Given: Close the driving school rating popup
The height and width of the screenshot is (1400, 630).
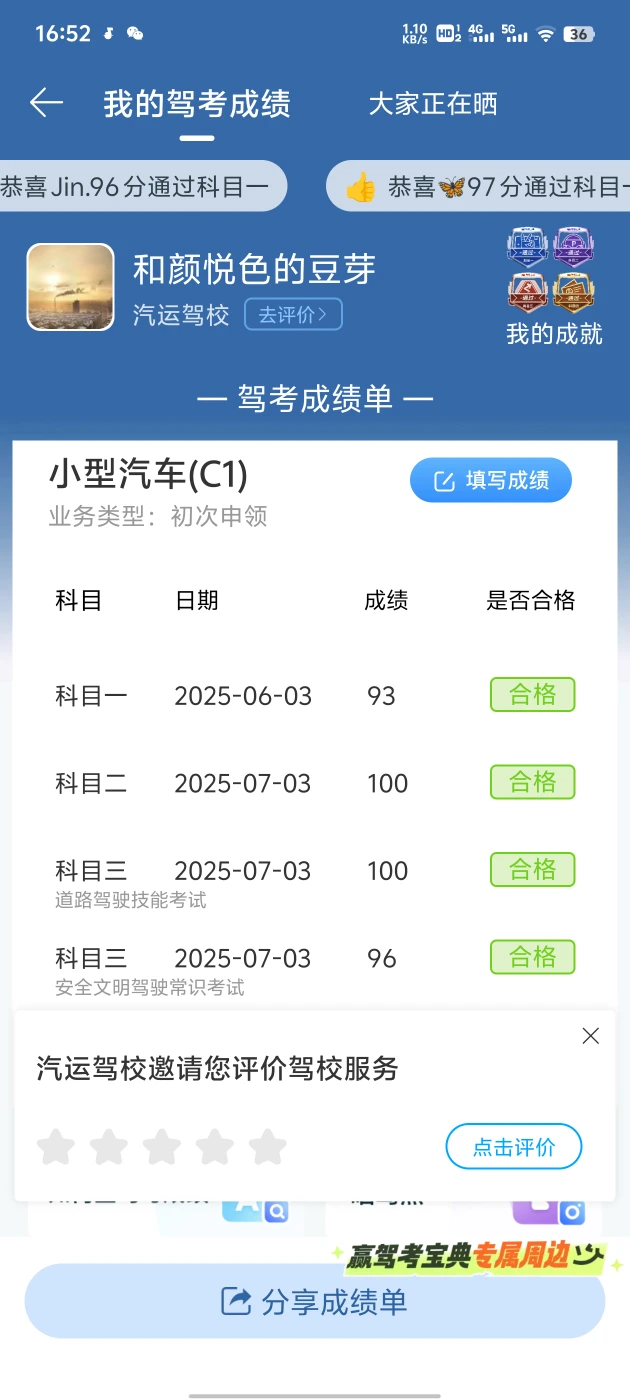Looking at the screenshot, I should tap(591, 1036).
